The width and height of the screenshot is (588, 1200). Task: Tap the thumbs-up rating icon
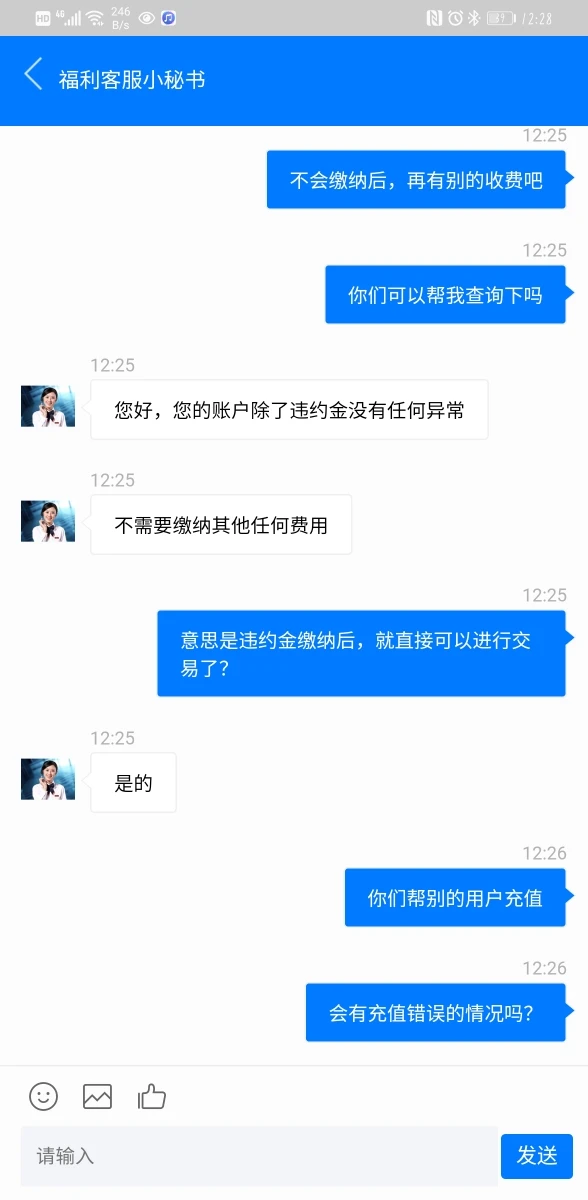[x=152, y=1096]
